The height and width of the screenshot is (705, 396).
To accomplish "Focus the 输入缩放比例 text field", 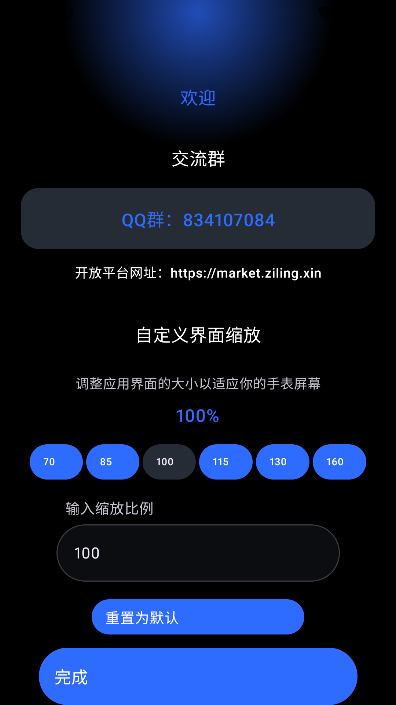I will (x=198, y=553).
